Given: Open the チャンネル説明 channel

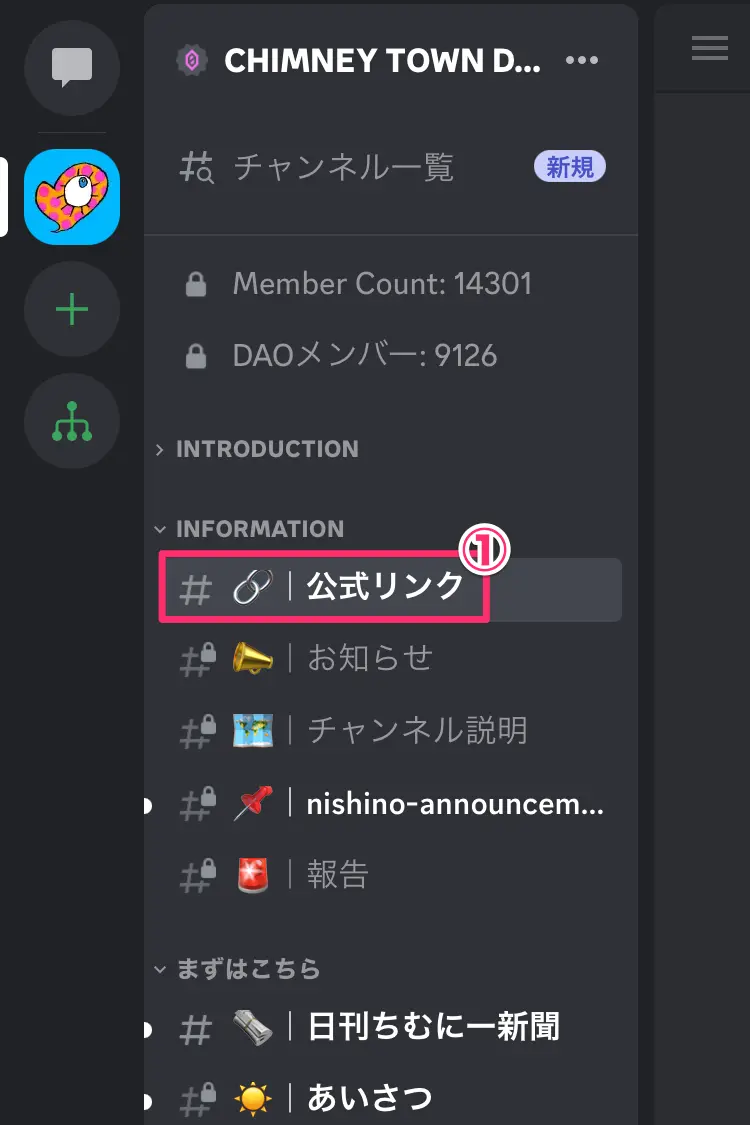Looking at the screenshot, I should [417, 731].
